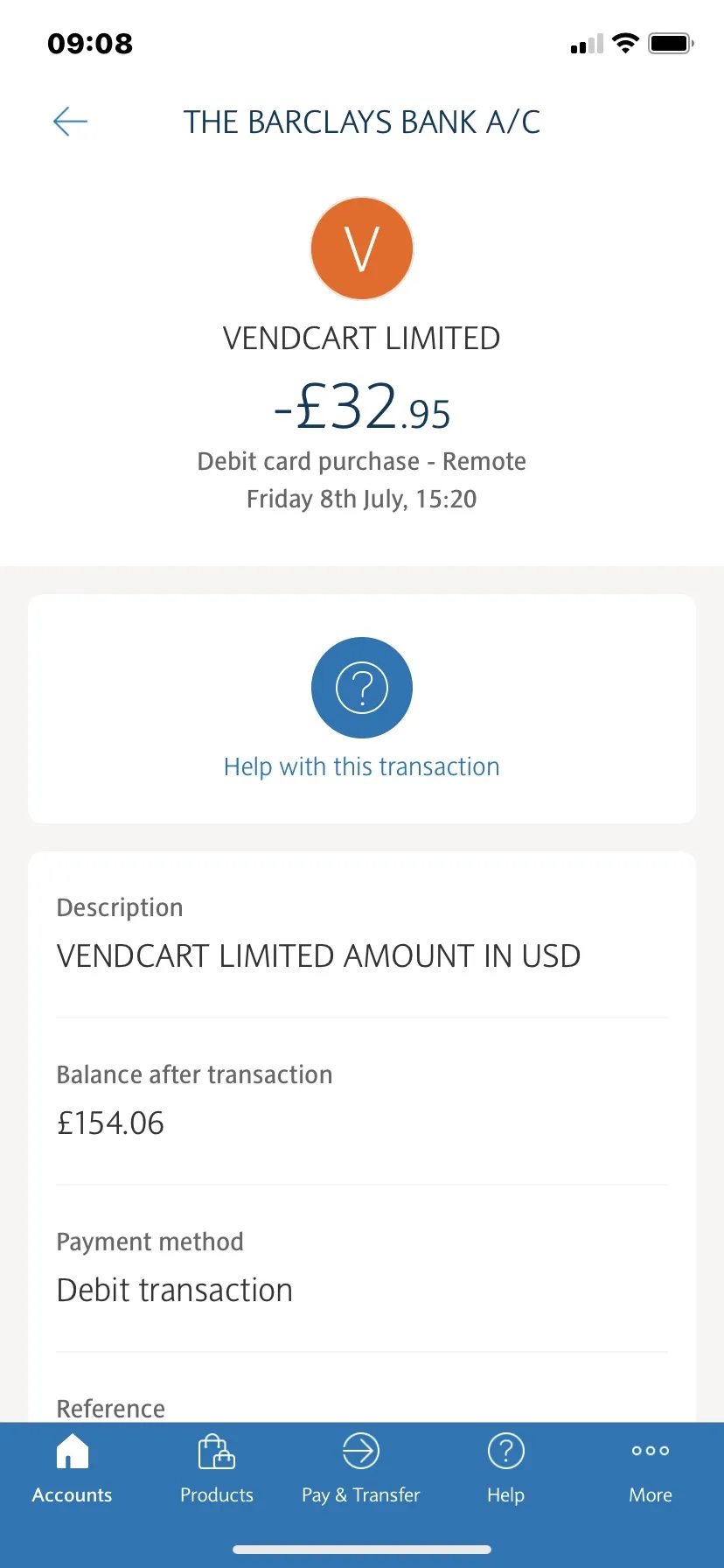Switch to the Accounts tab
This screenshot has height=1568, width=724.
click(73, 1469)
